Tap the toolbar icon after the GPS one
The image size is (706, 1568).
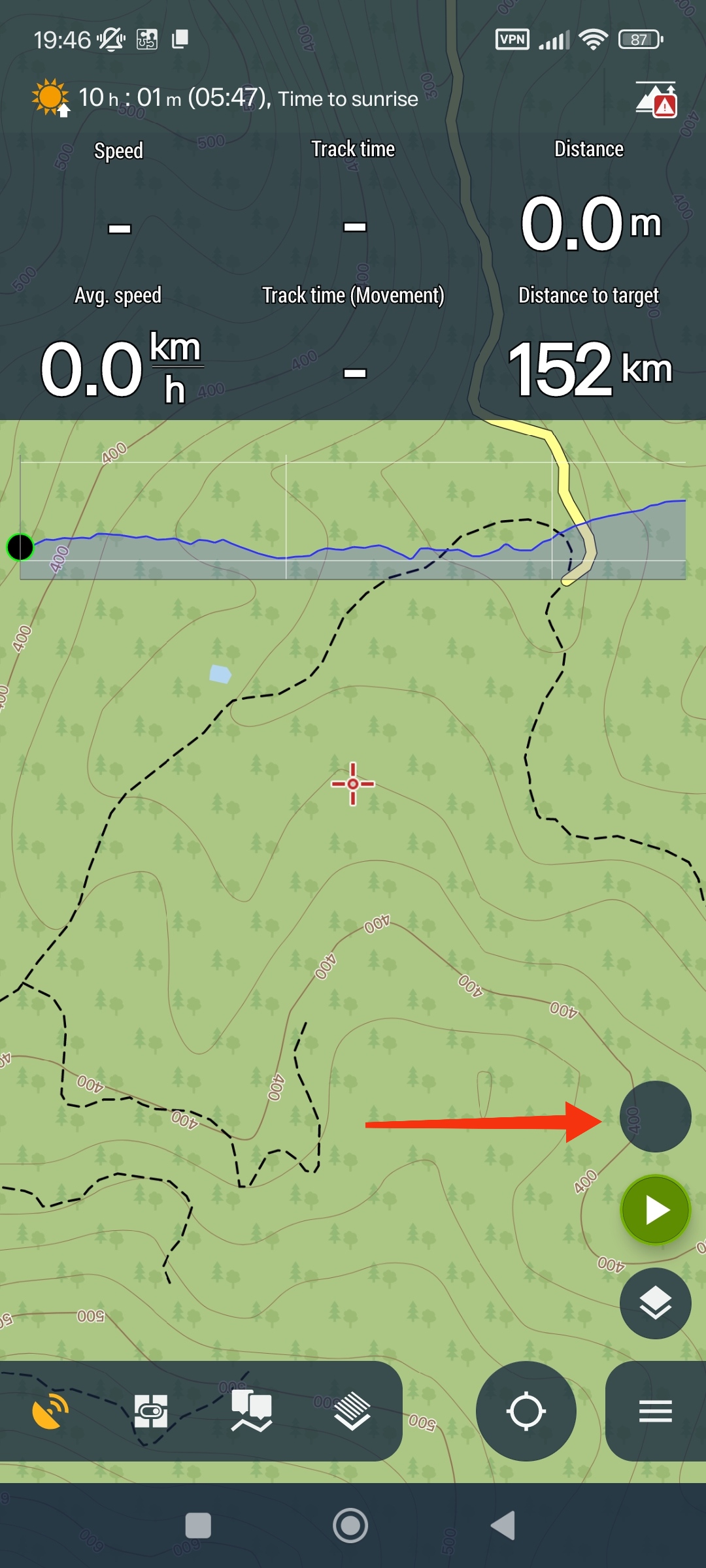click(x=151, y=1411)
